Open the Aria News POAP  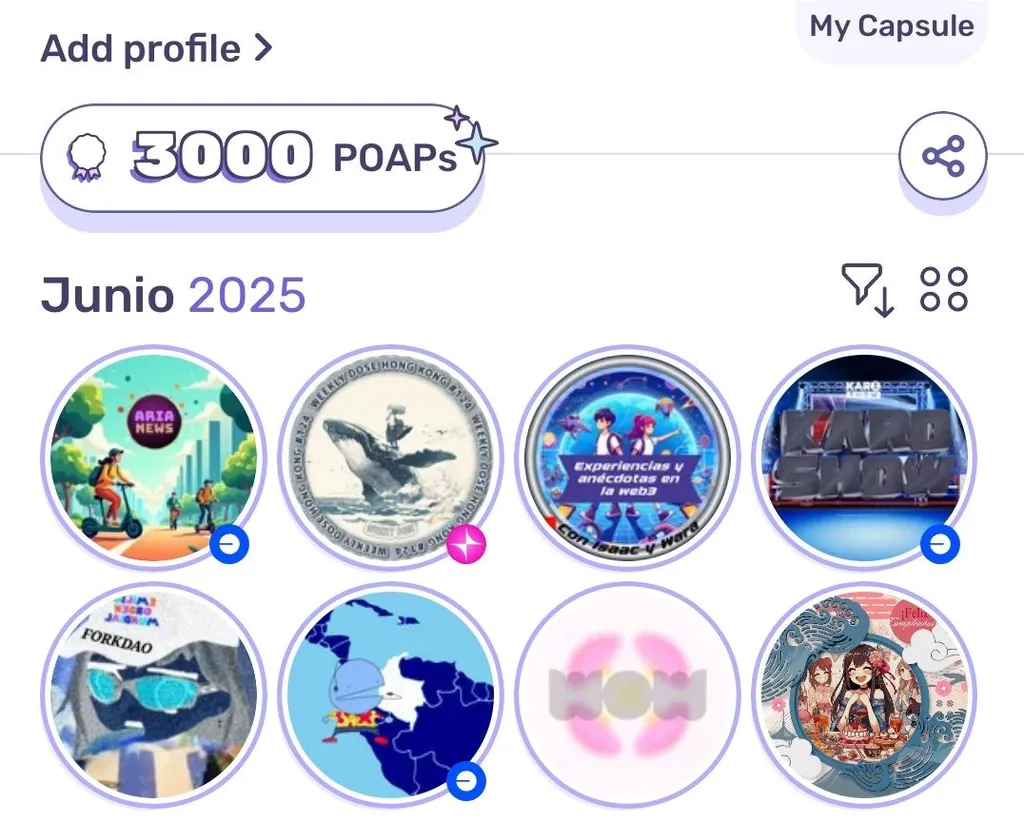(153, 457)
